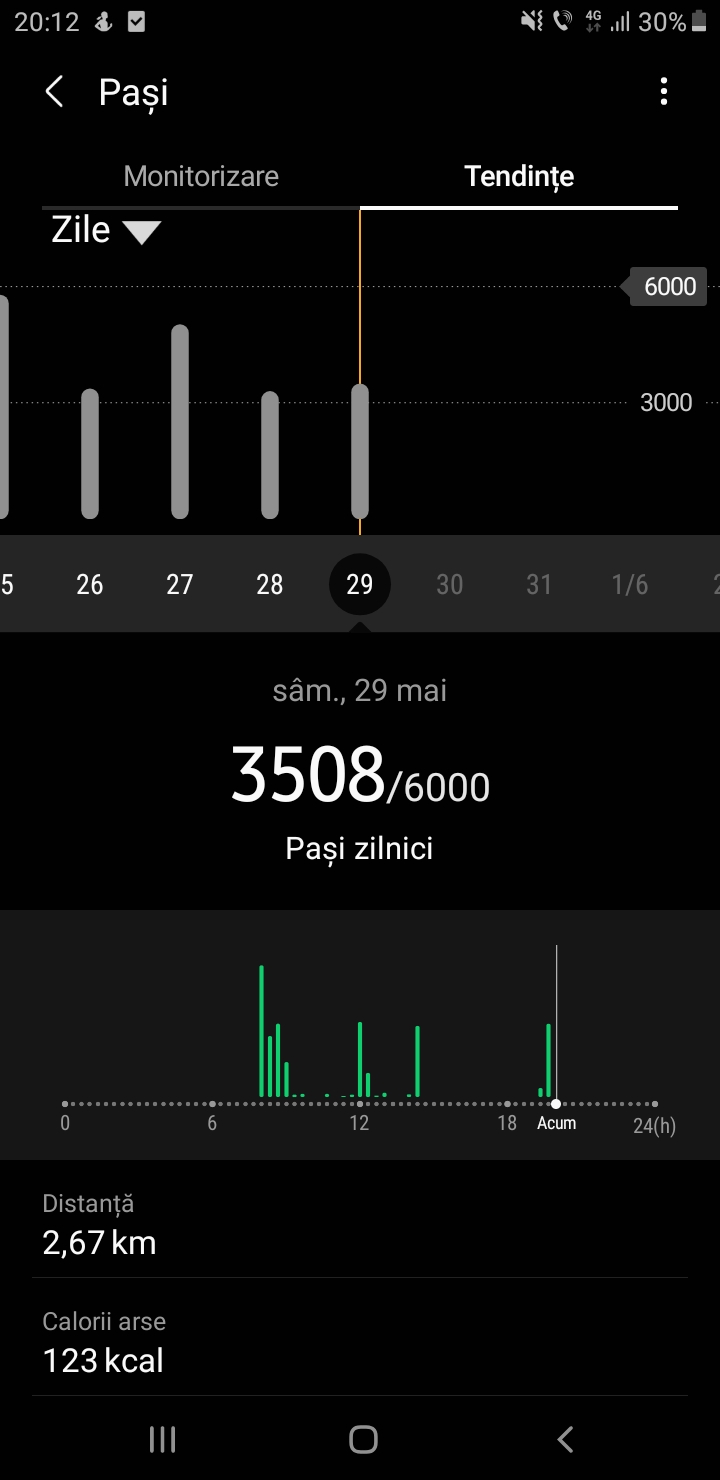Screen dimensions: 720x1480
Task: Go back from the Pași screen
Action: (55, 93)
